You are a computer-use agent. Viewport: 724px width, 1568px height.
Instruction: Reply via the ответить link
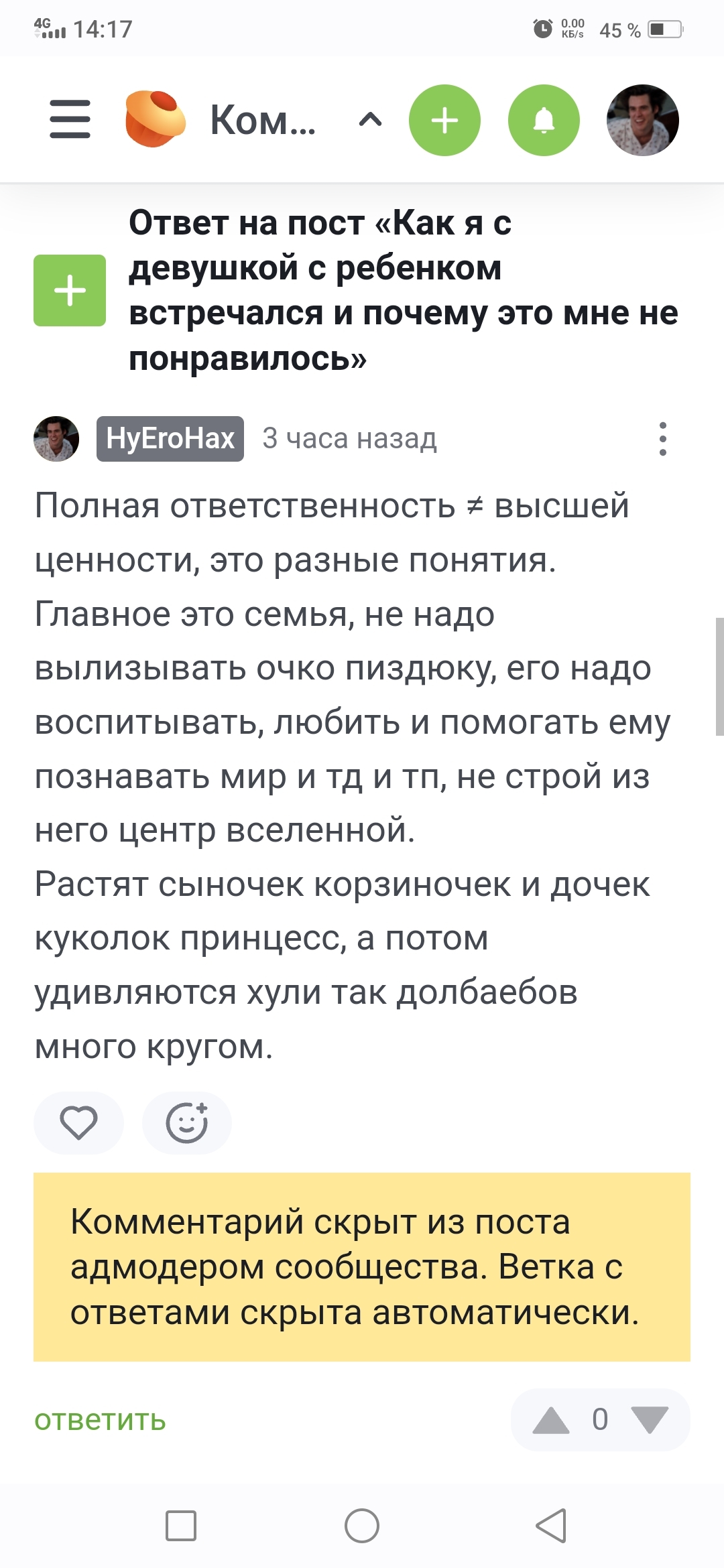coord(100,1419)
